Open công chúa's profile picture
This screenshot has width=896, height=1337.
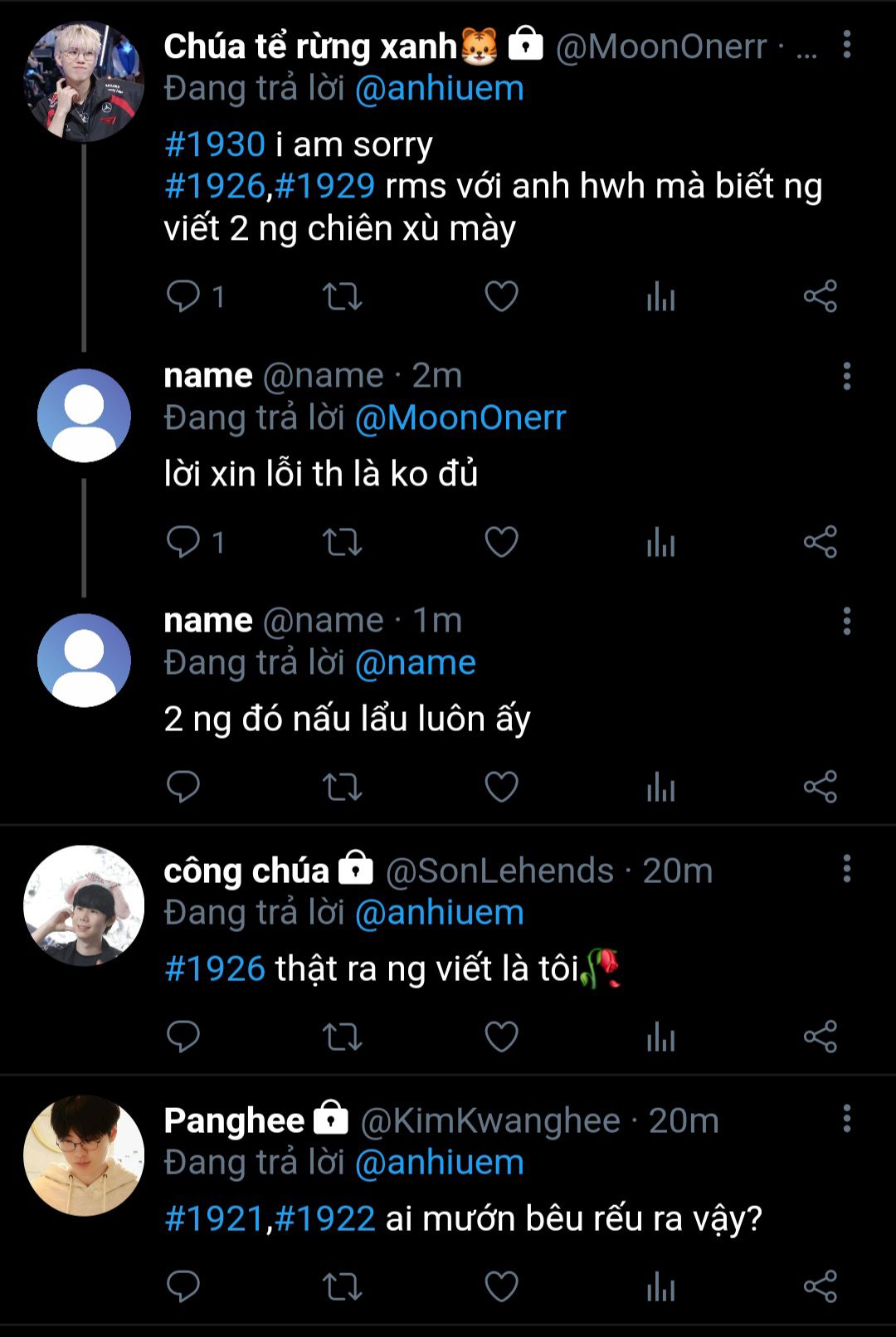84,905
